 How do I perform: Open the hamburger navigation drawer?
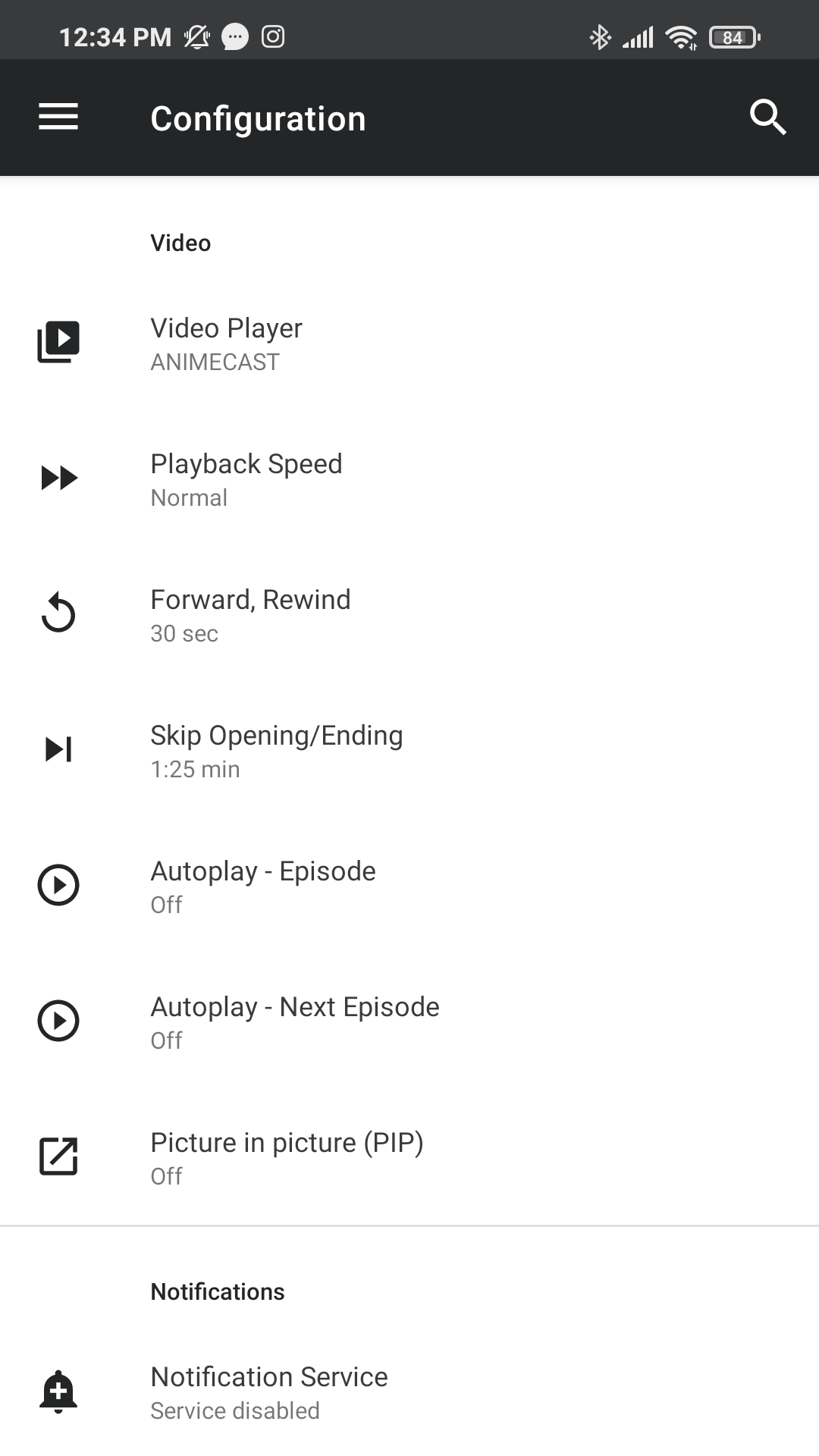58,117
